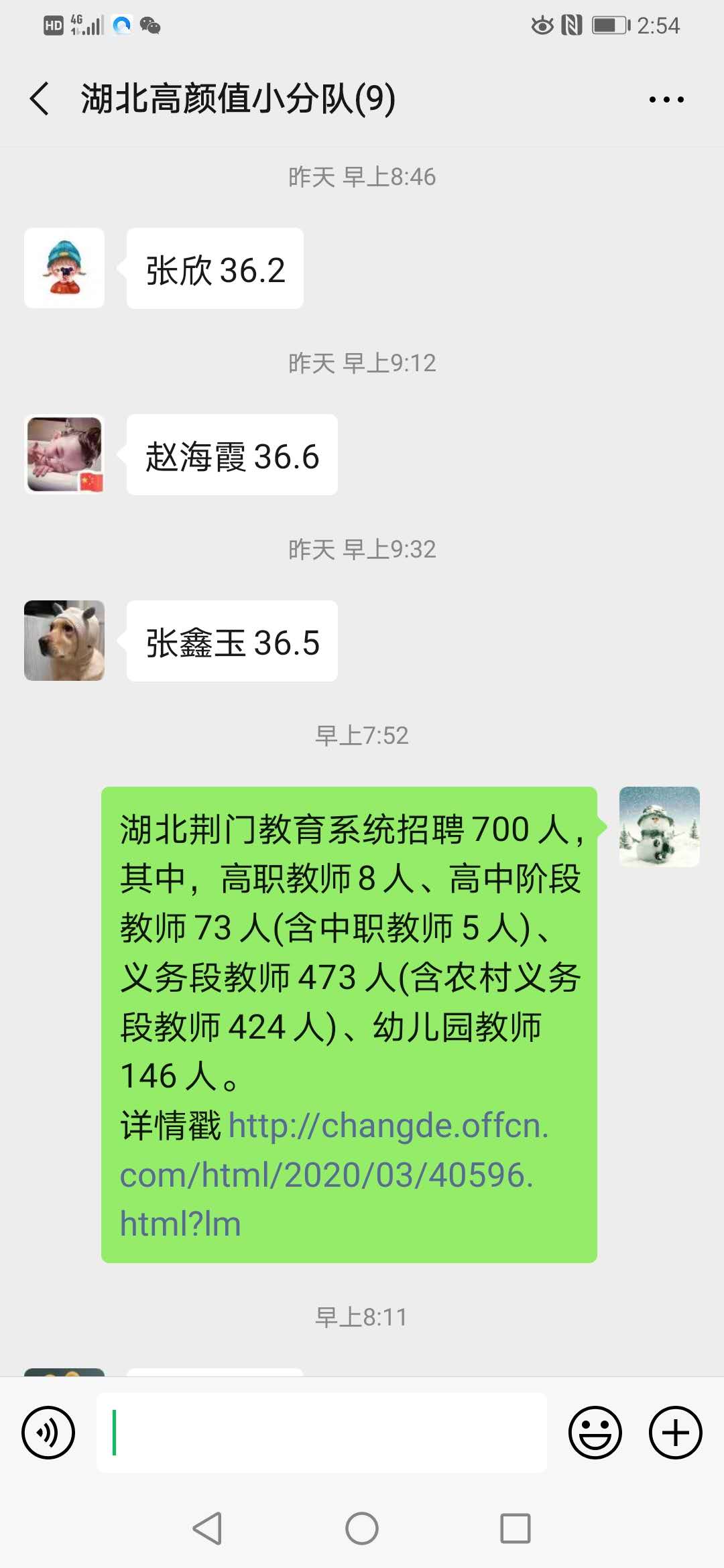
Task: Go back from the group chat
Action: [40, 99]
